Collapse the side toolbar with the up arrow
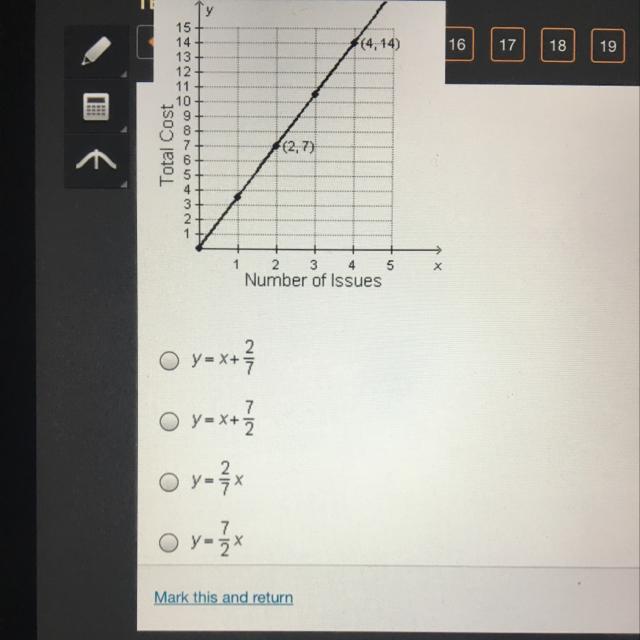Screen dimensions: 640x640 click(96, 160)
